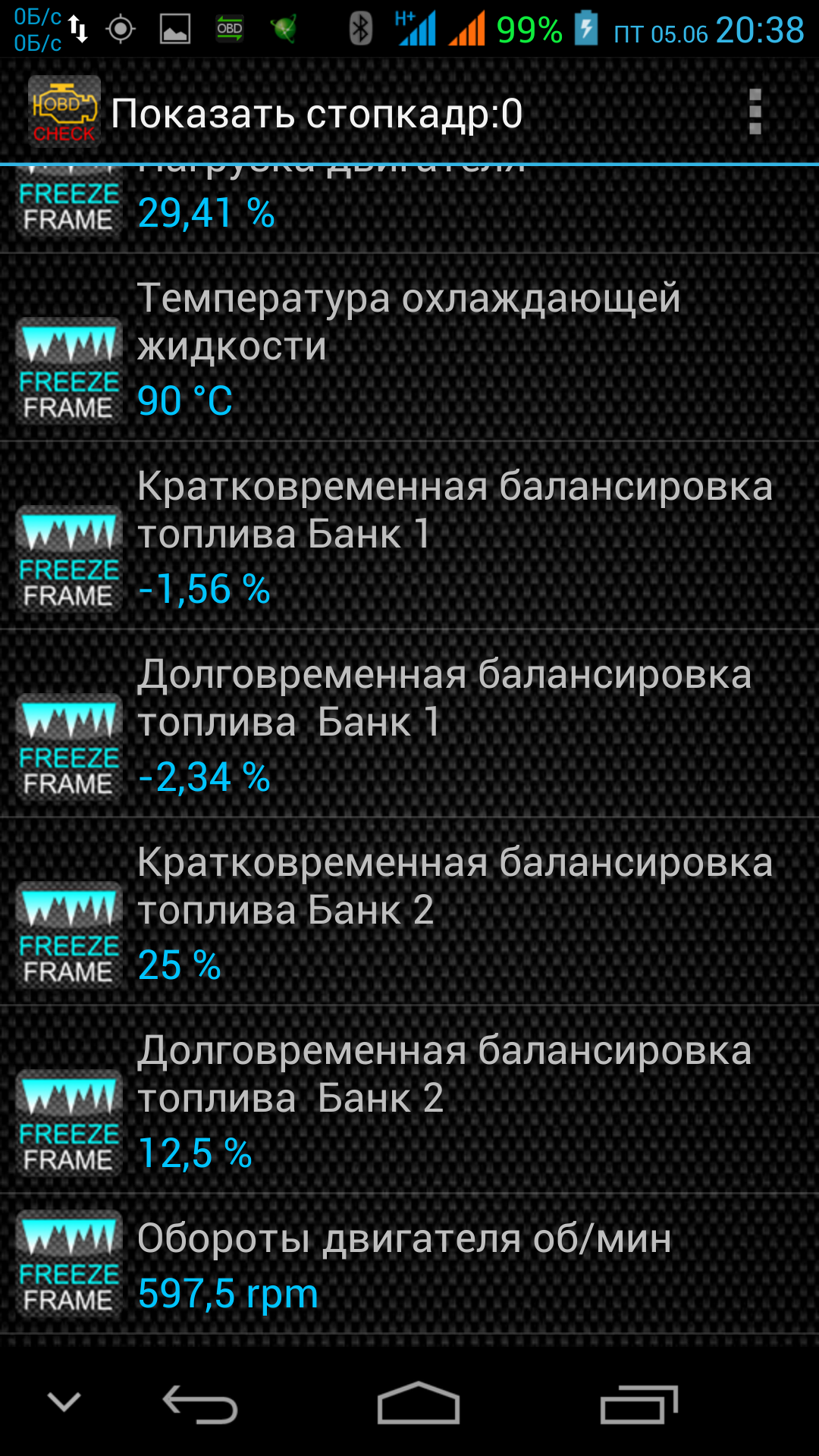Select Кратковременная балансировка топлива Банк 1
The width and height of the screenshot is (819, 1456).
point(409,537)
